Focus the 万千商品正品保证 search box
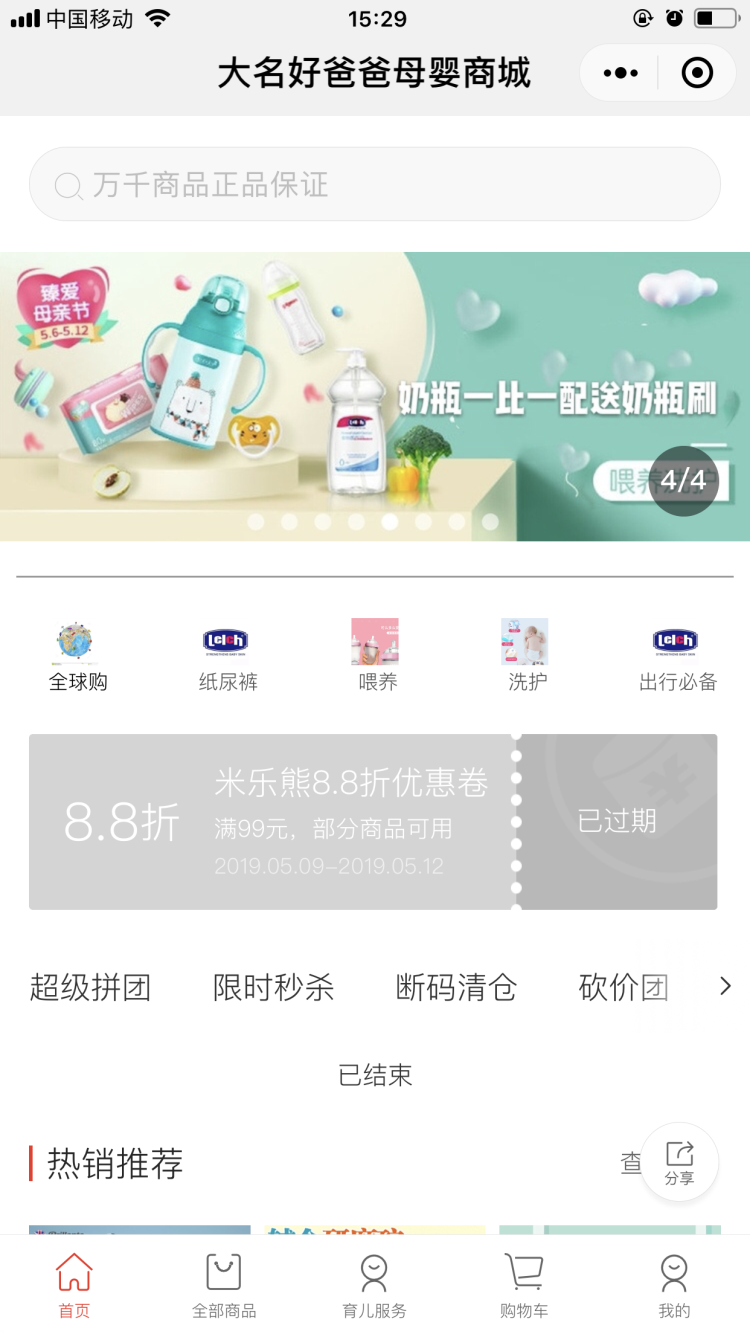 375,185
